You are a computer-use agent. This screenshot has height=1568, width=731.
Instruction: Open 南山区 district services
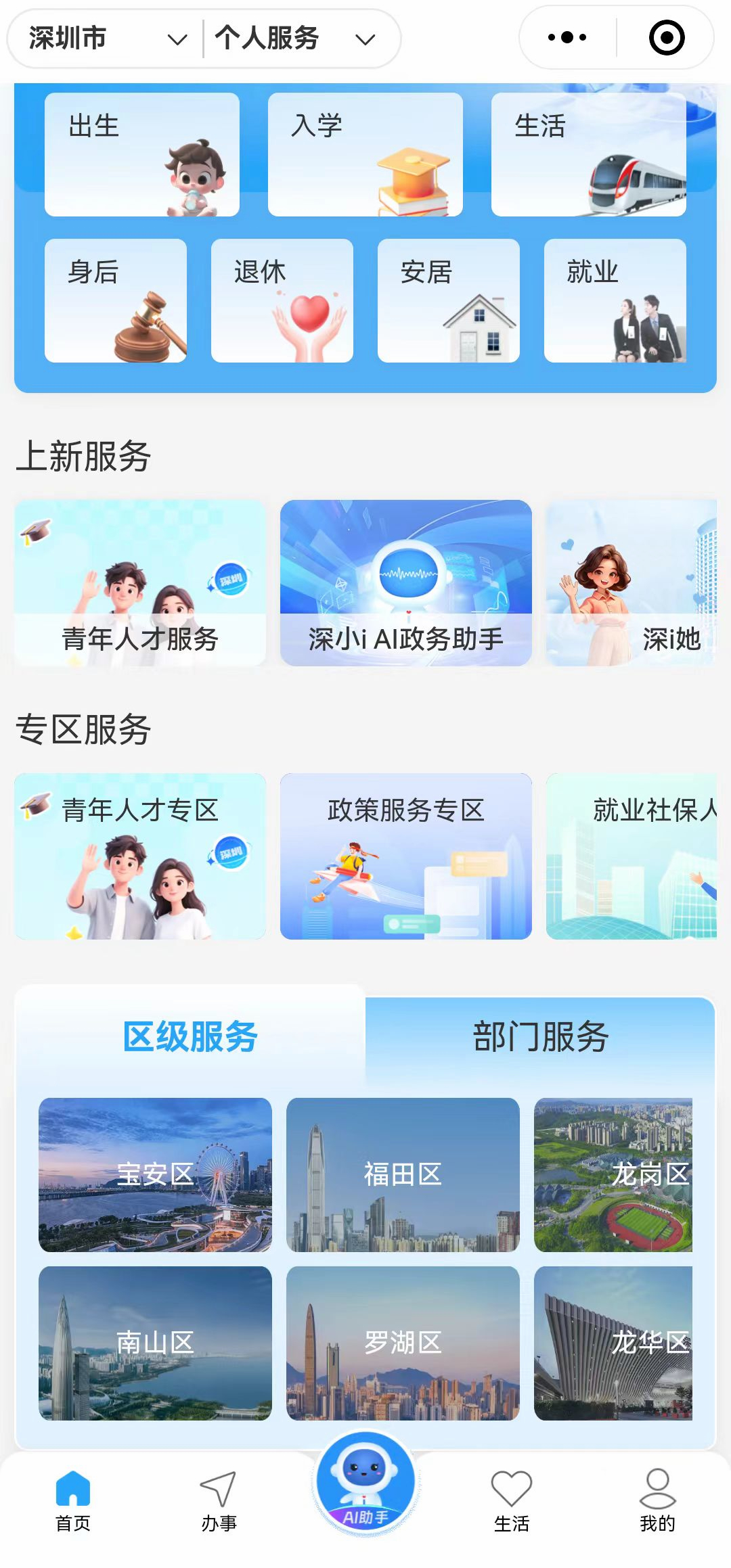[x=155, y=1343]
